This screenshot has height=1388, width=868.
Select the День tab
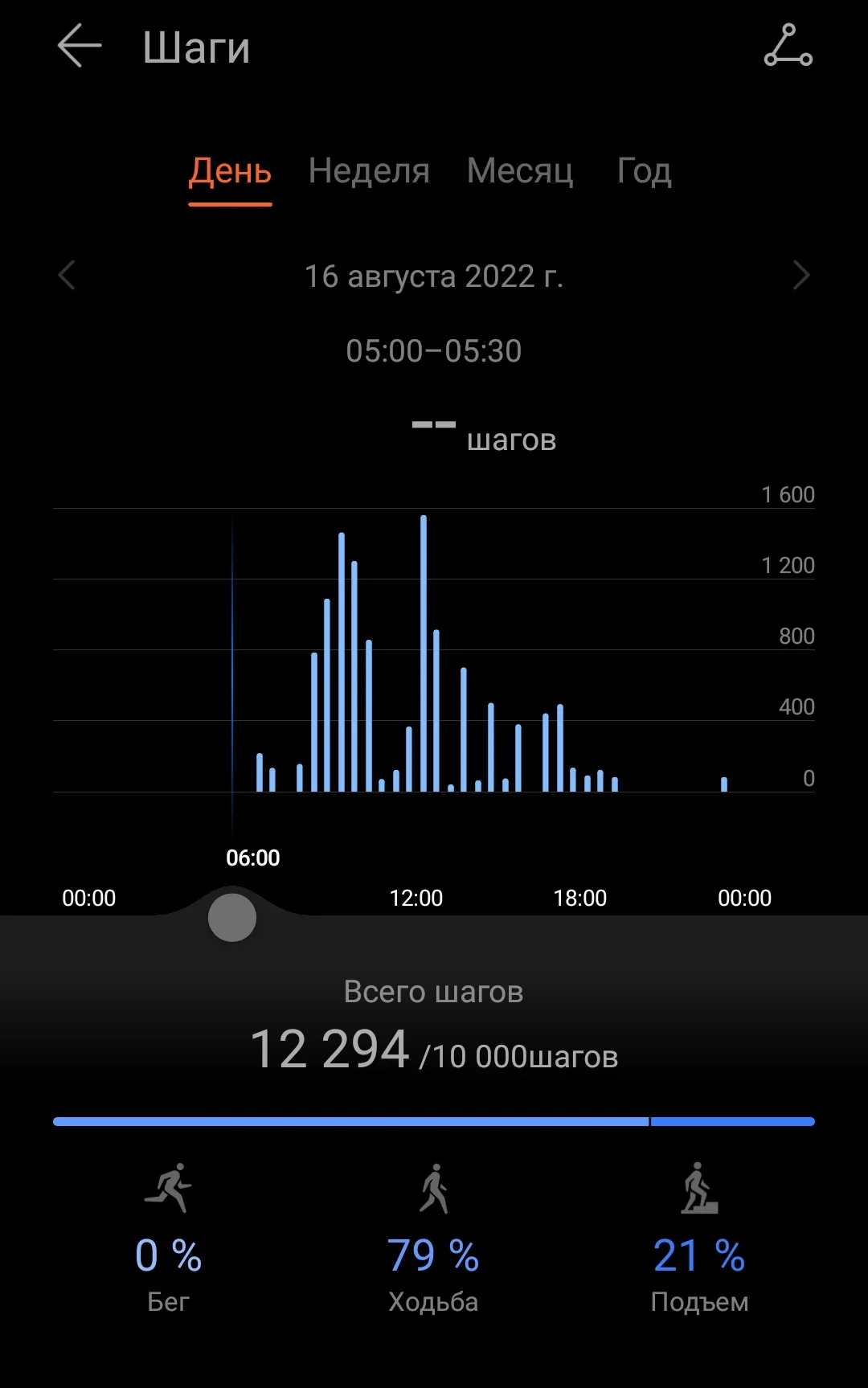pyautogui.click(x=230, y=171)
